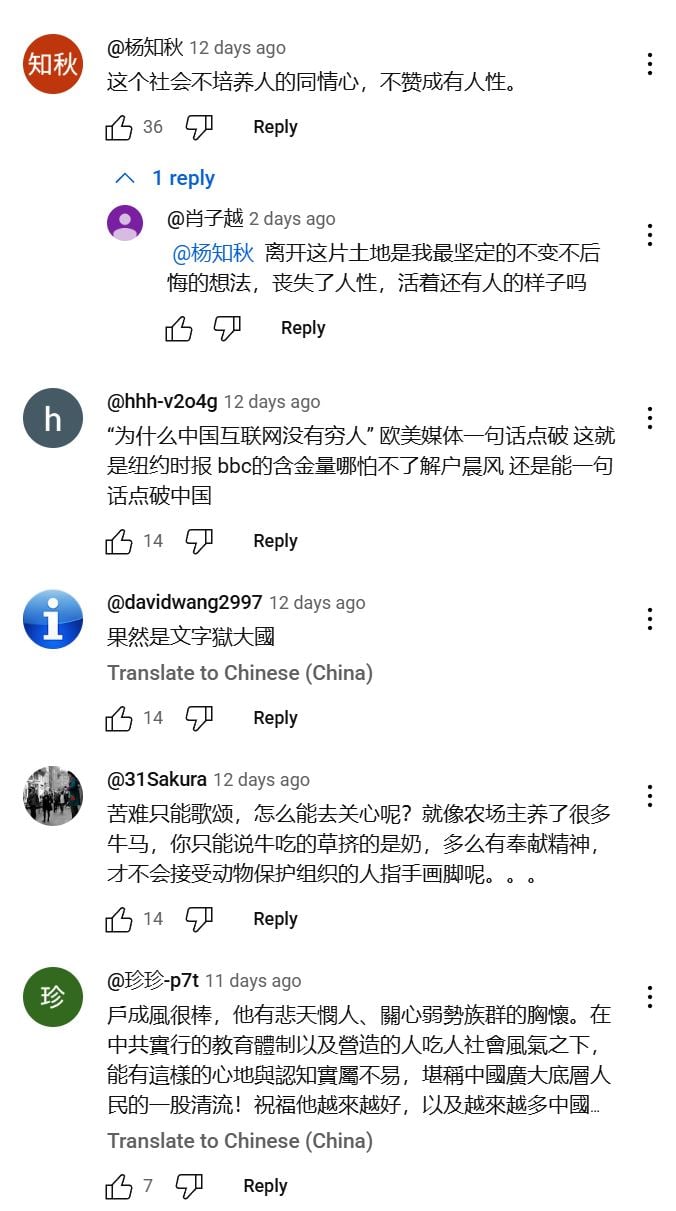The height and width of the screenshot is (1211, 676).
Task: Translate @davidwang2997's comment to Chinese
Action: [240, 673]
